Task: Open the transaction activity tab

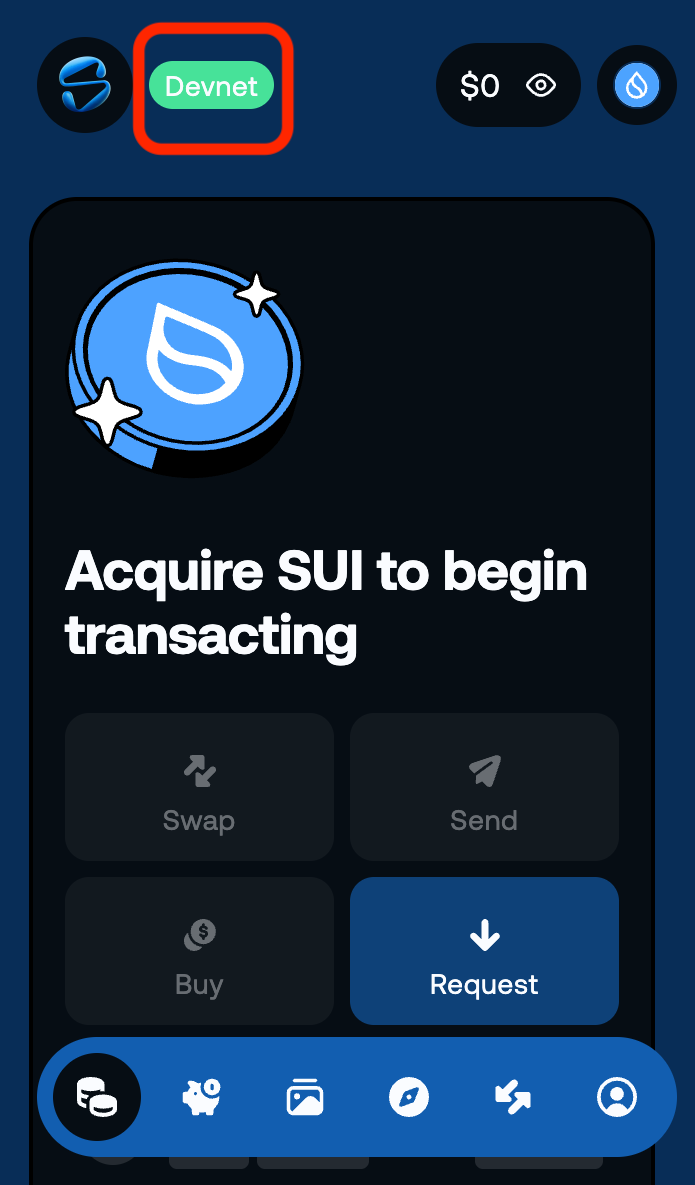Action: coord(513,1098)
